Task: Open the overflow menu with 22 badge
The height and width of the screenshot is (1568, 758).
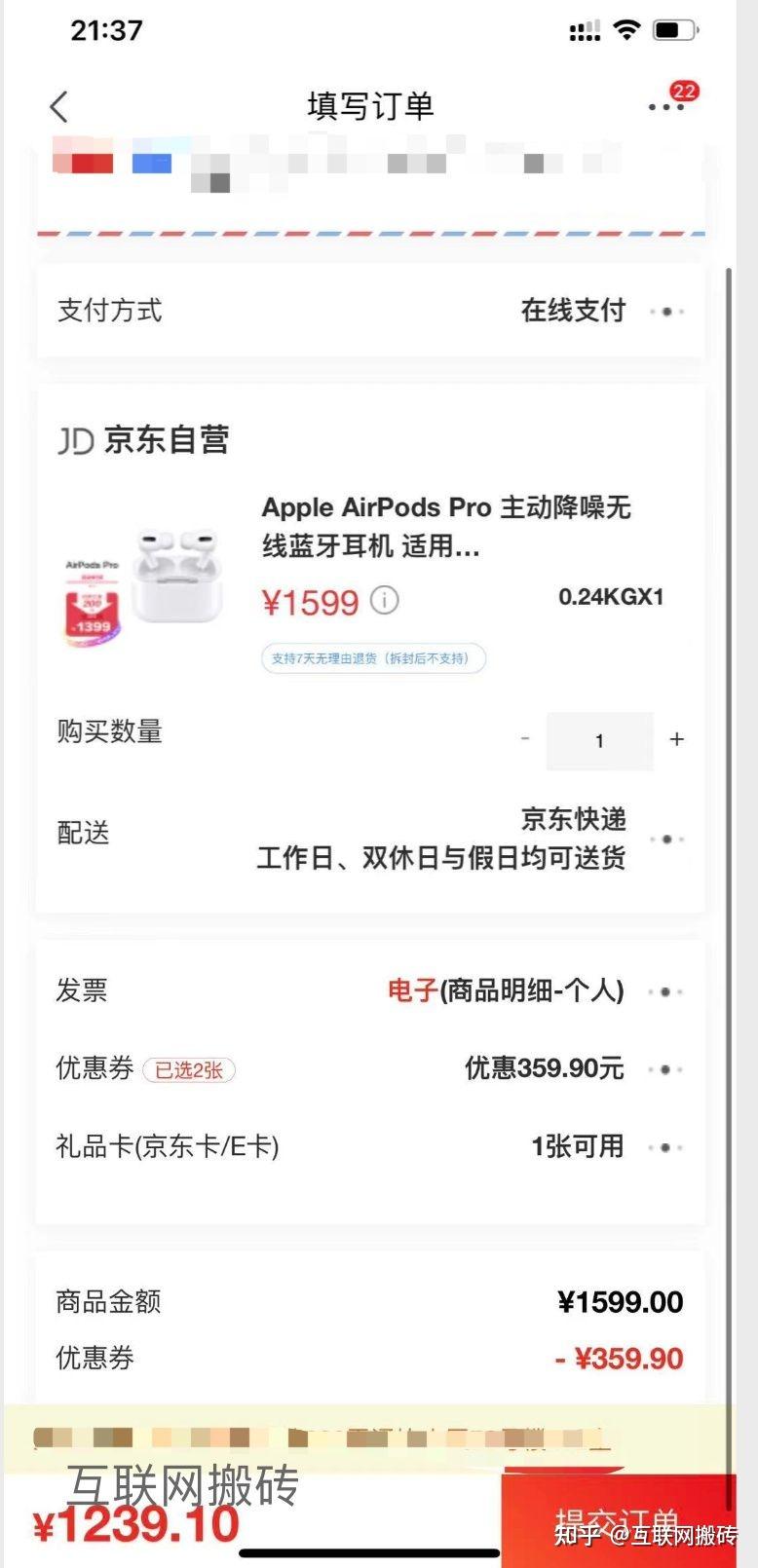Action: click(666, 106)
